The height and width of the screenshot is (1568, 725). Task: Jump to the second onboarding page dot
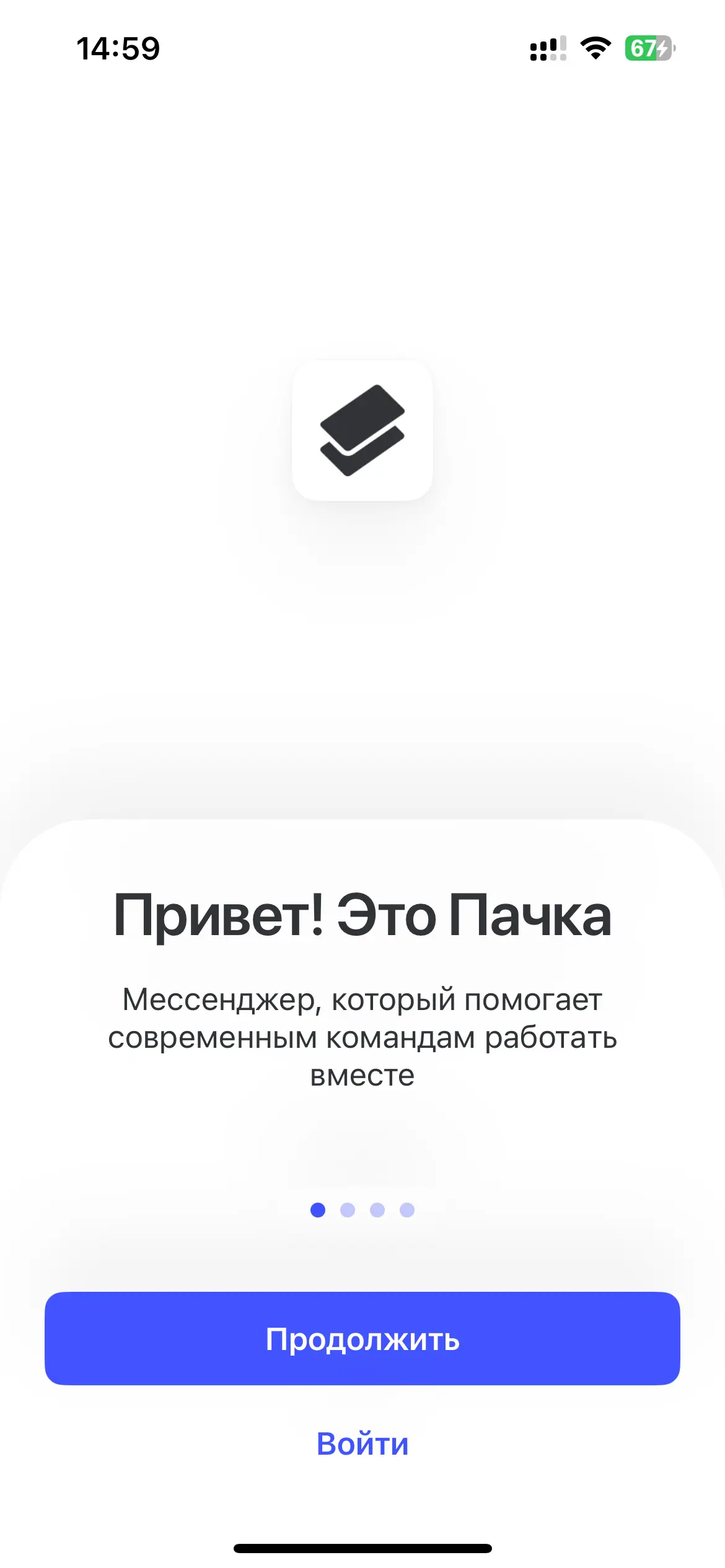coord(348,1210)
